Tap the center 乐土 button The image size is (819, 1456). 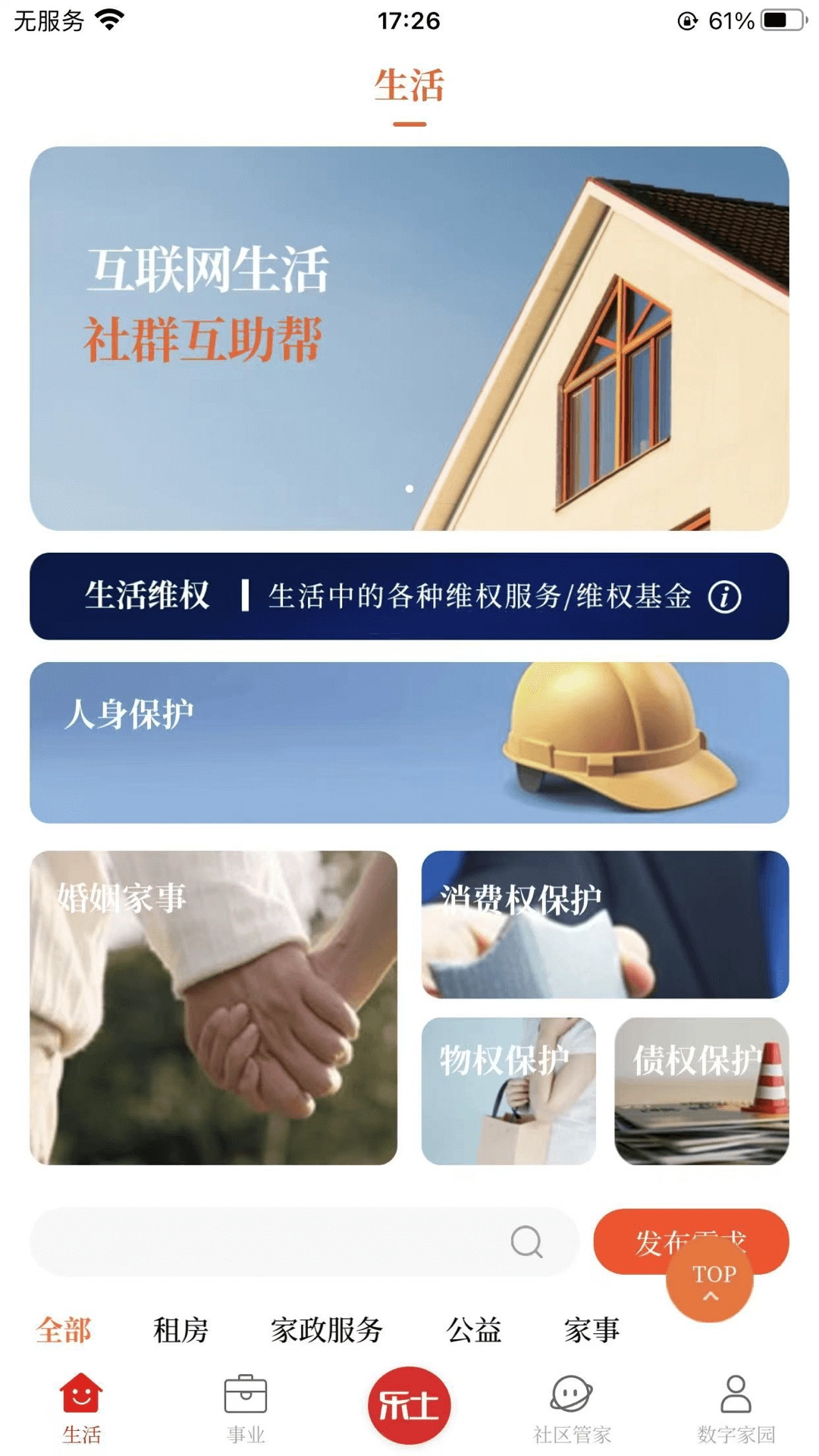coord(409,1405)
